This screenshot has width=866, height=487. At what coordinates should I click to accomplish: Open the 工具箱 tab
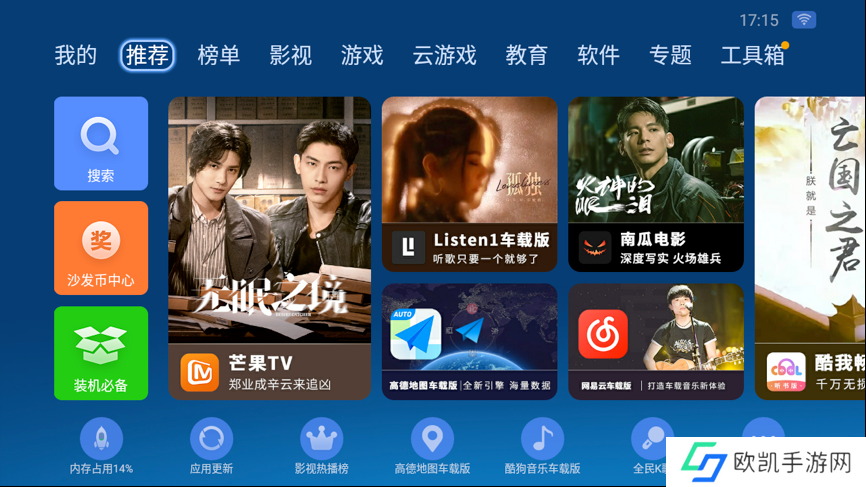coord(753,55)
